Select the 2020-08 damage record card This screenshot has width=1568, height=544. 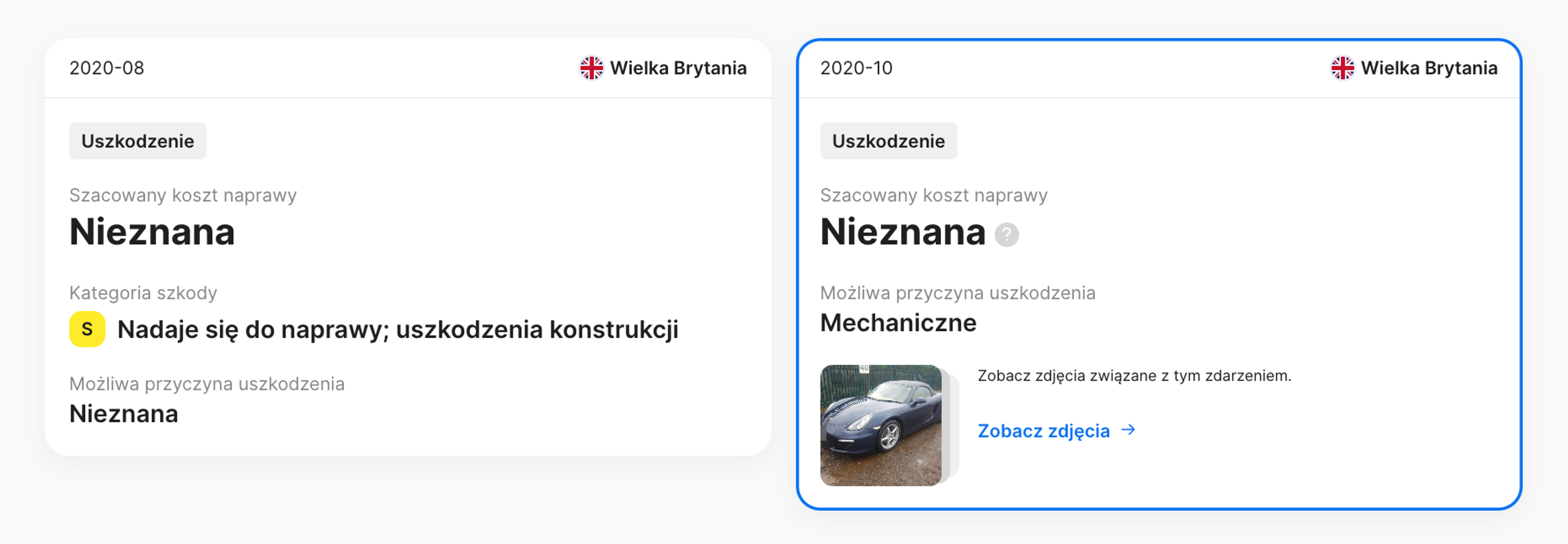408,247
